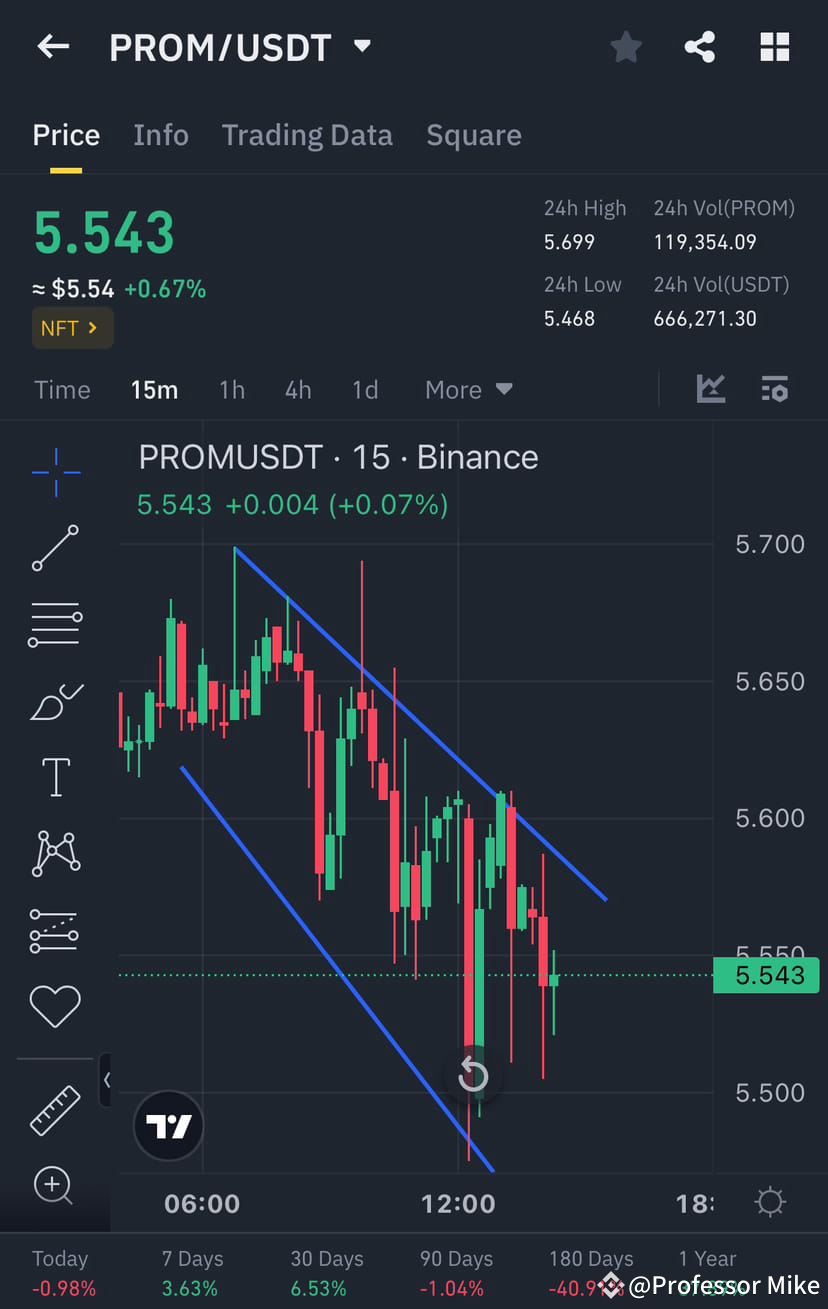Screen dimensions: 828x1309
Task: Open the horizontal lines drawing tool
Action: (55, 625)
